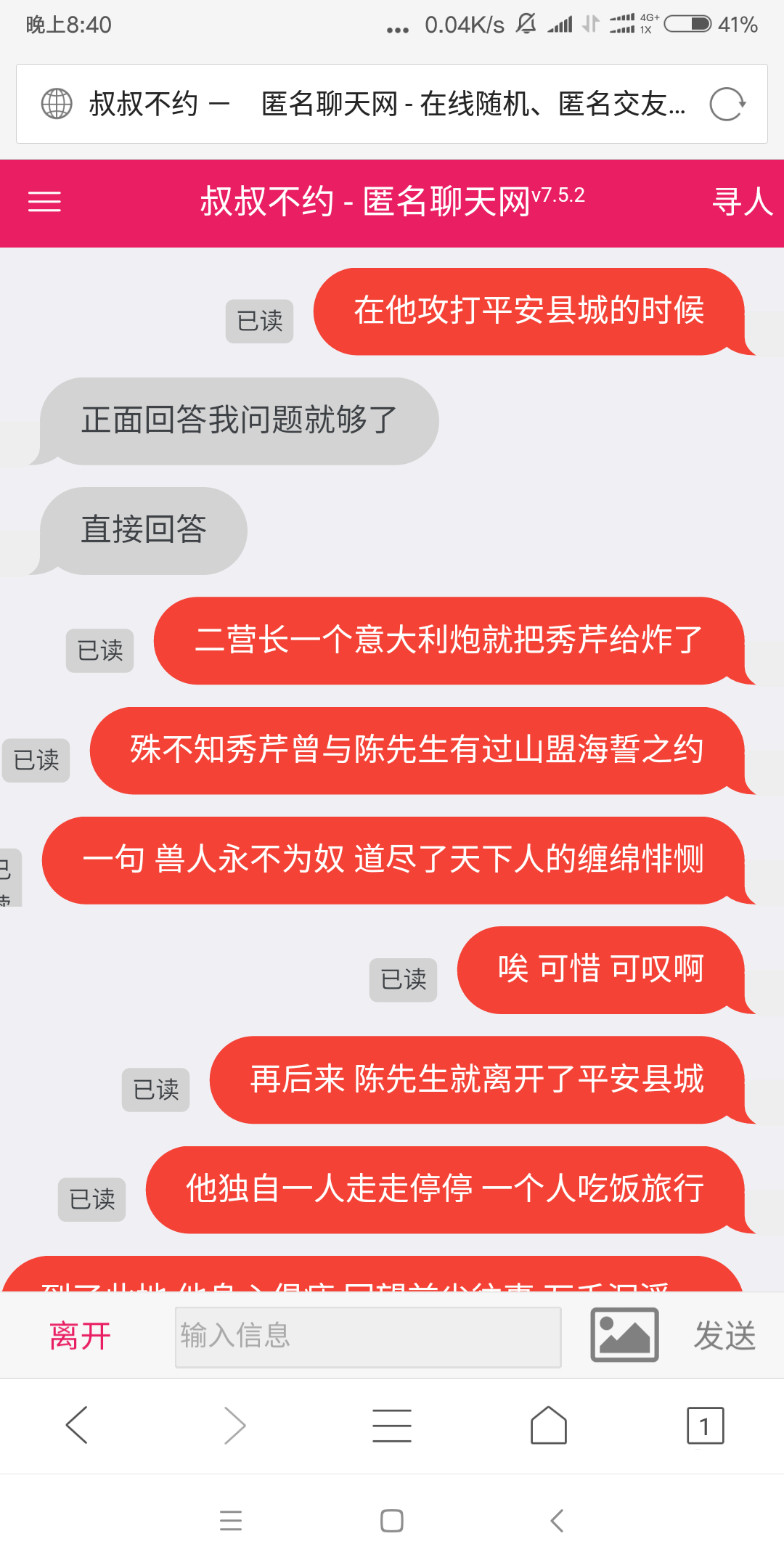
Task: Tap the system back navigation button
Action: point(557,1521)
